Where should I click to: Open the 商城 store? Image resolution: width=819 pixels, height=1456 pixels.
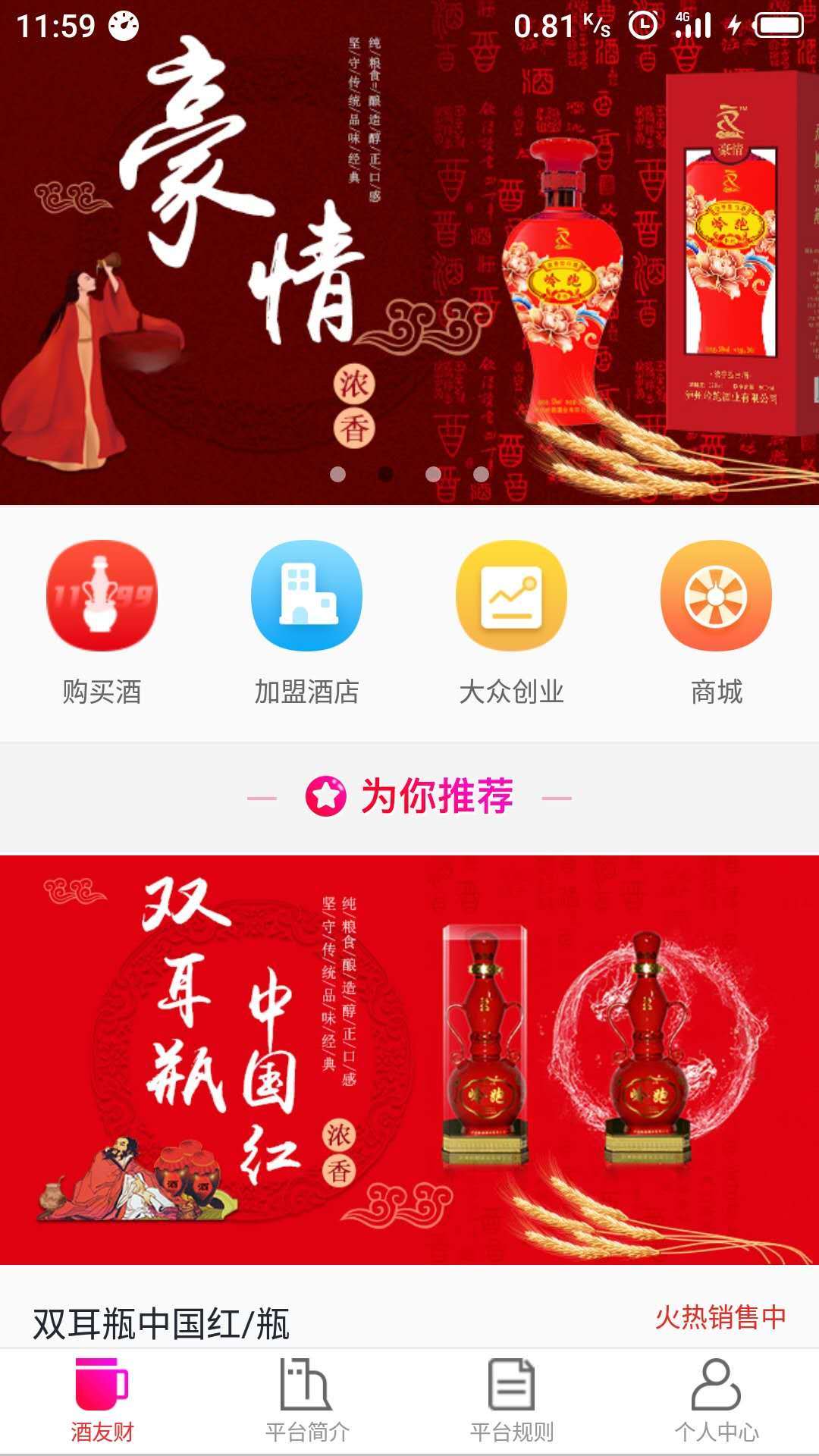716,622
